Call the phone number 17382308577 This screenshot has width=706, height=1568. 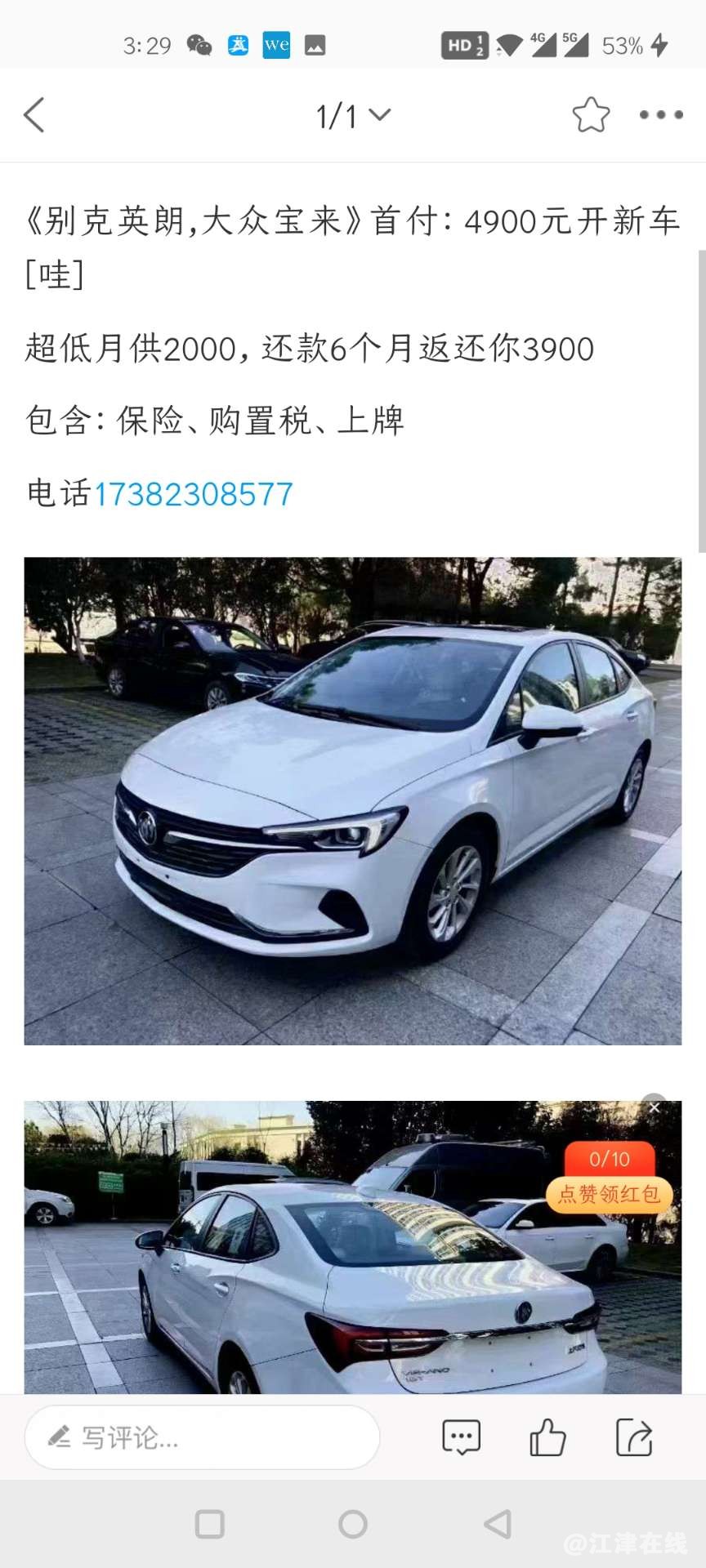(x=194, y=494)
